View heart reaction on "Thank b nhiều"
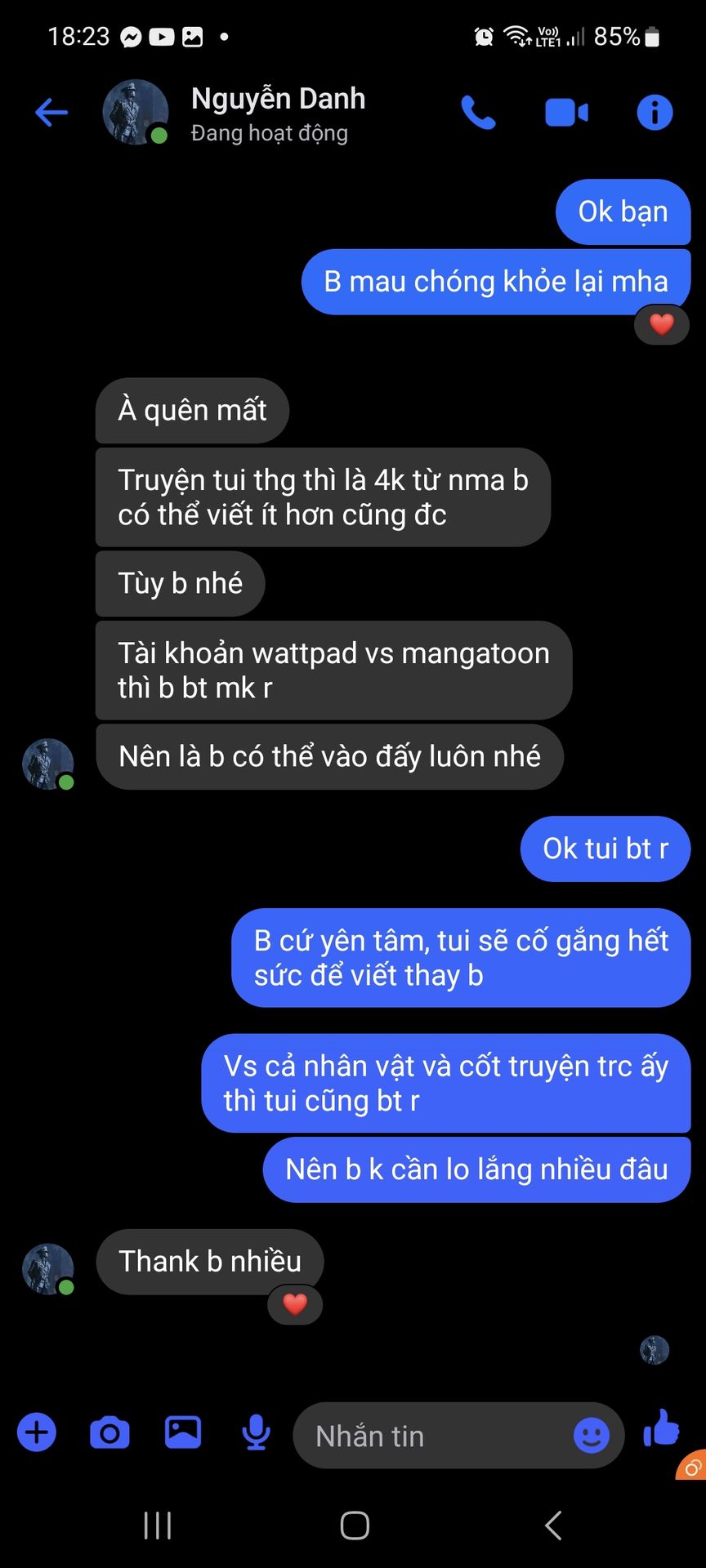706x1568 pixels. click(295, 1304)
